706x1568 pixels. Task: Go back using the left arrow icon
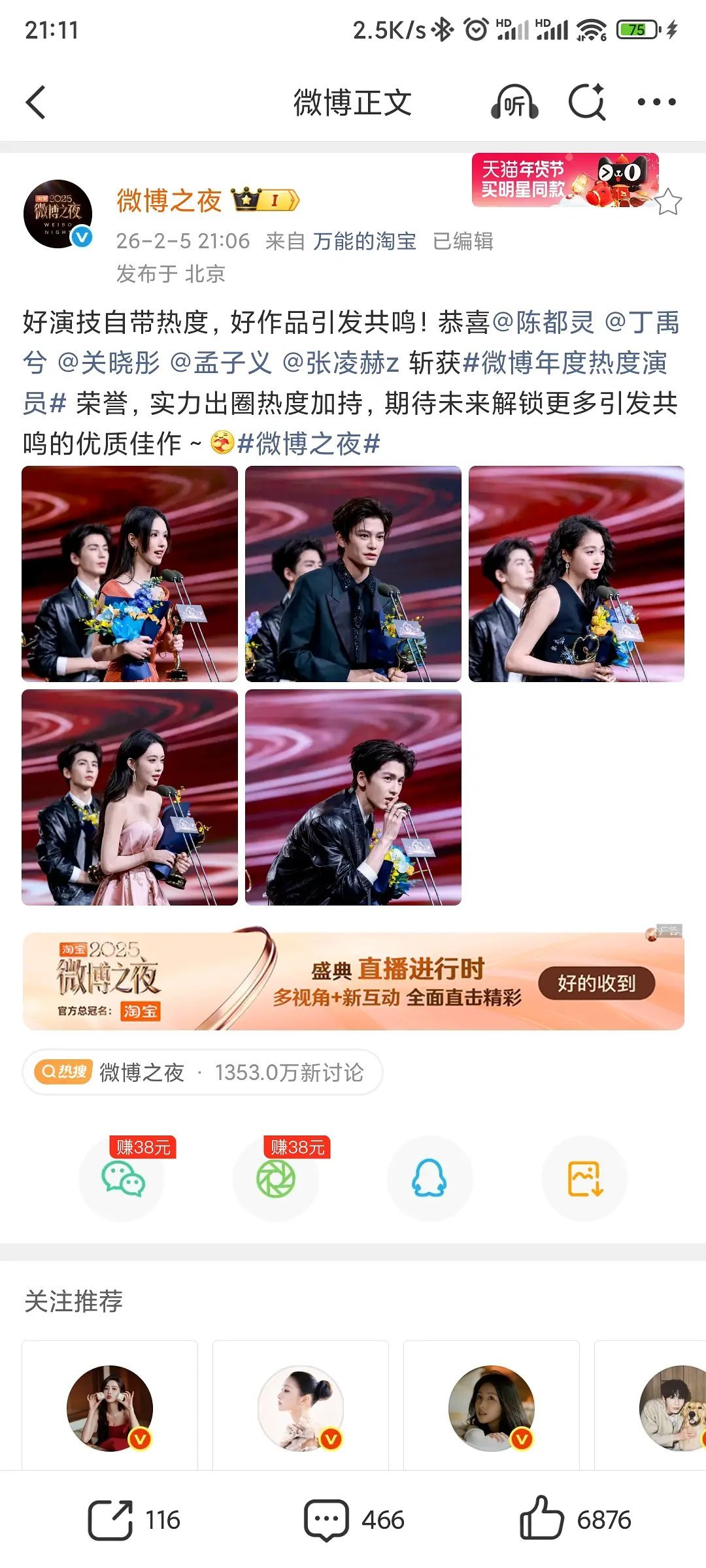pos(37,102)
